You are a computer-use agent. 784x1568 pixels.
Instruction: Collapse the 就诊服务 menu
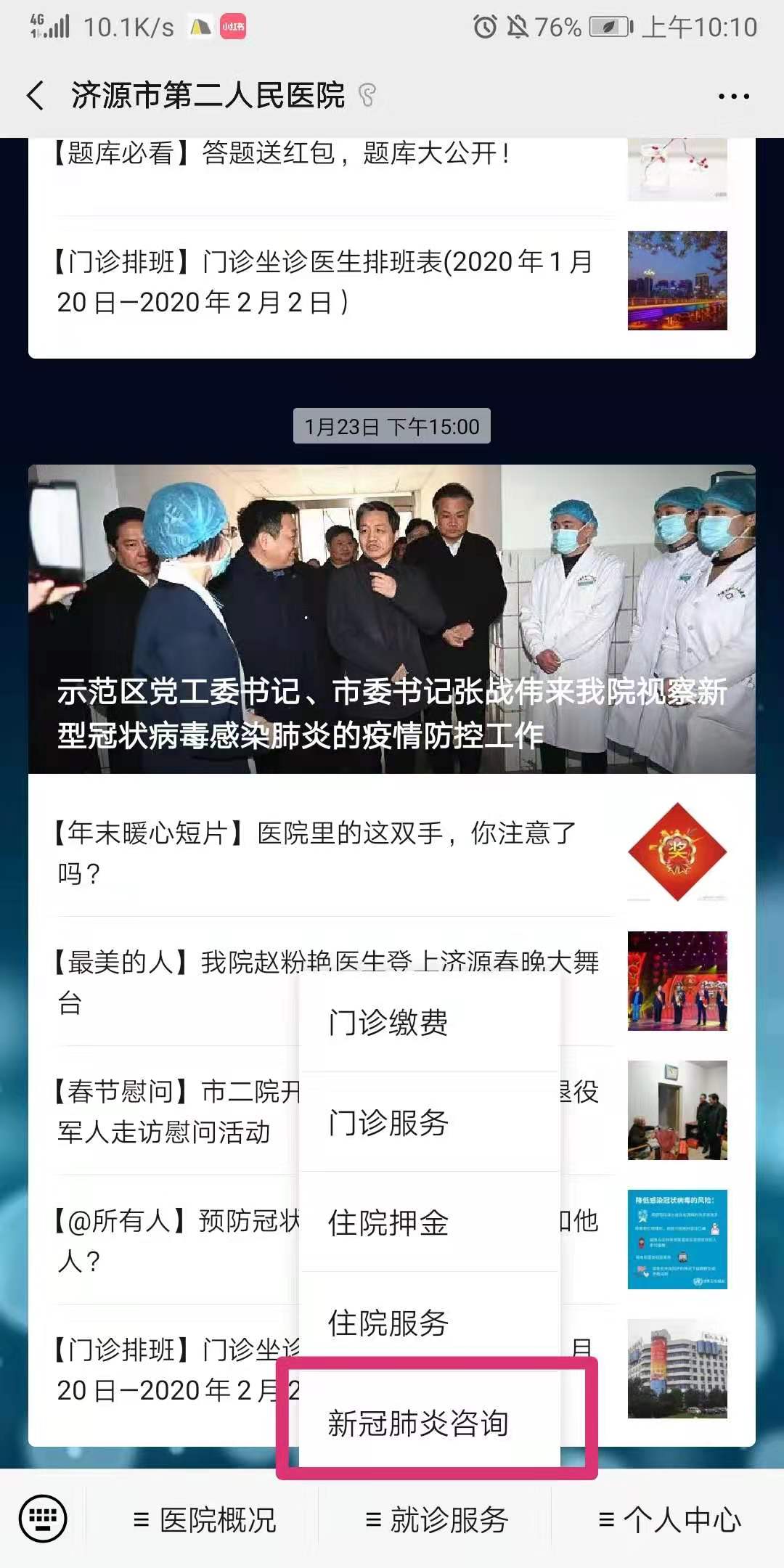point(436,1519)
